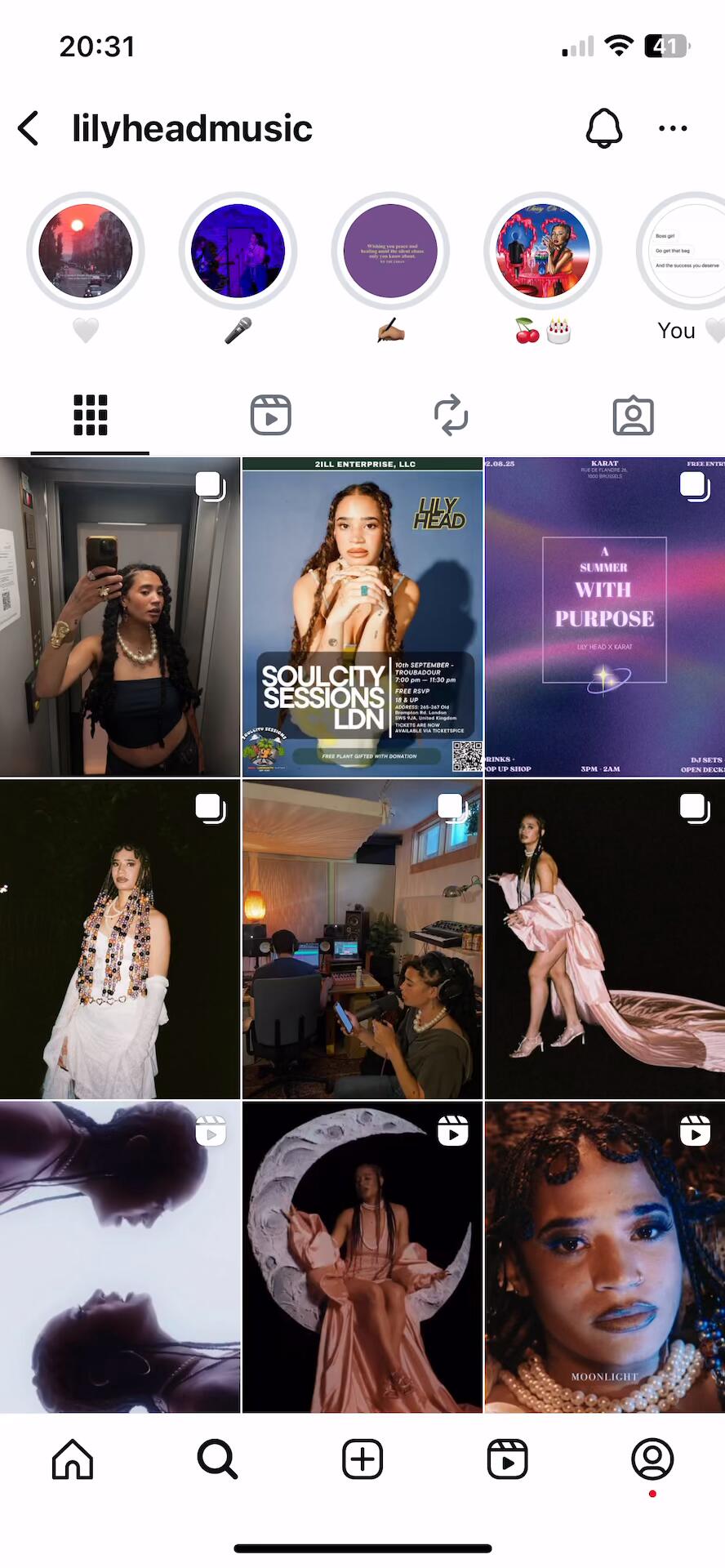Image resolution: width=725 pixels, height=1568 pixels.
Task: Open your own profile tab
Action: point(652,1459)
